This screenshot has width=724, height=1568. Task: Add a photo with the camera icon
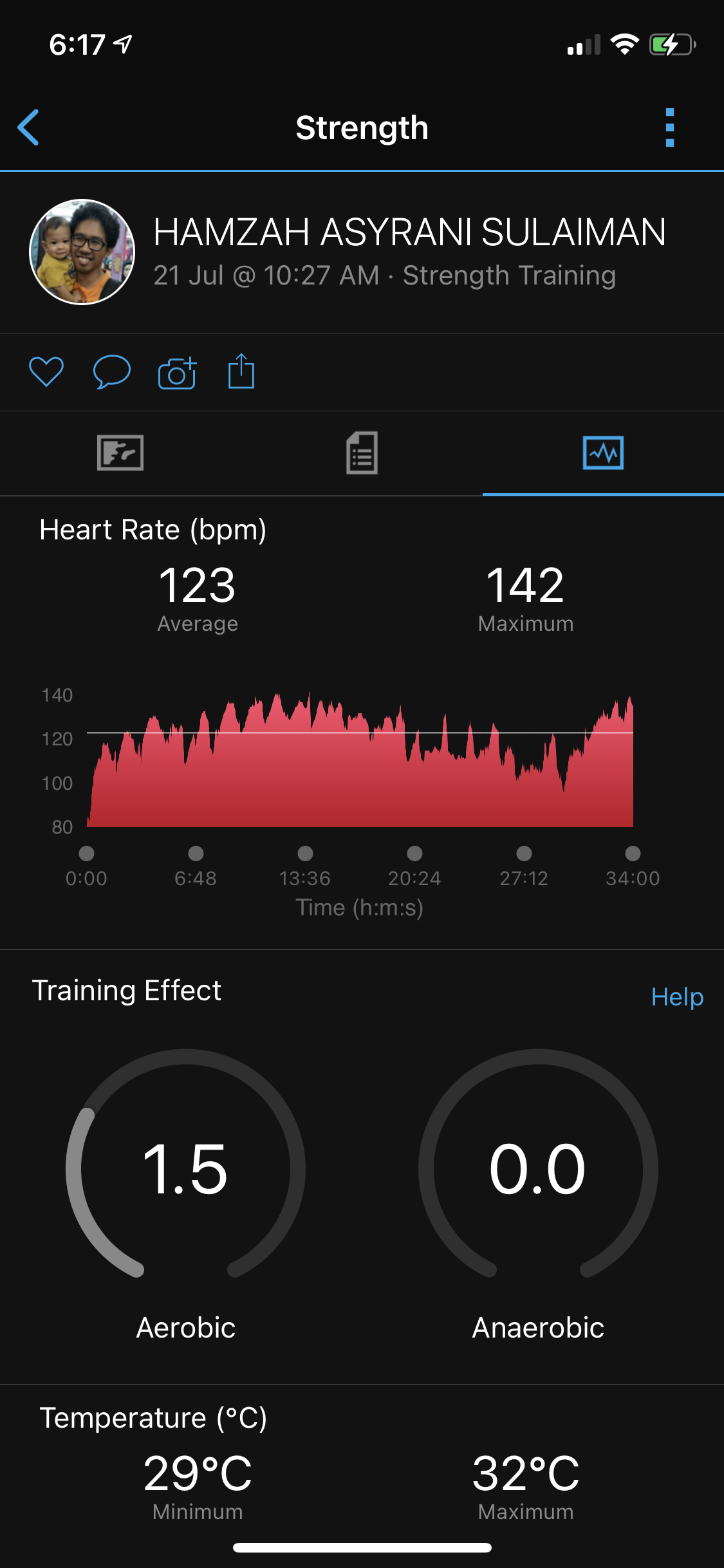[x=177, y=373]
